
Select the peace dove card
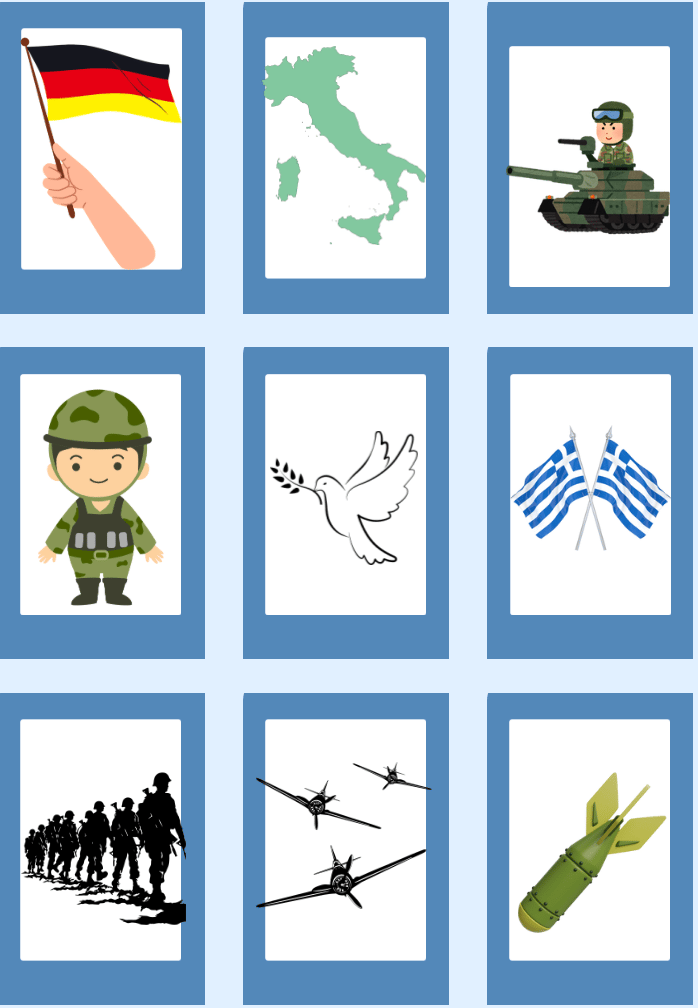pos(345,495)
